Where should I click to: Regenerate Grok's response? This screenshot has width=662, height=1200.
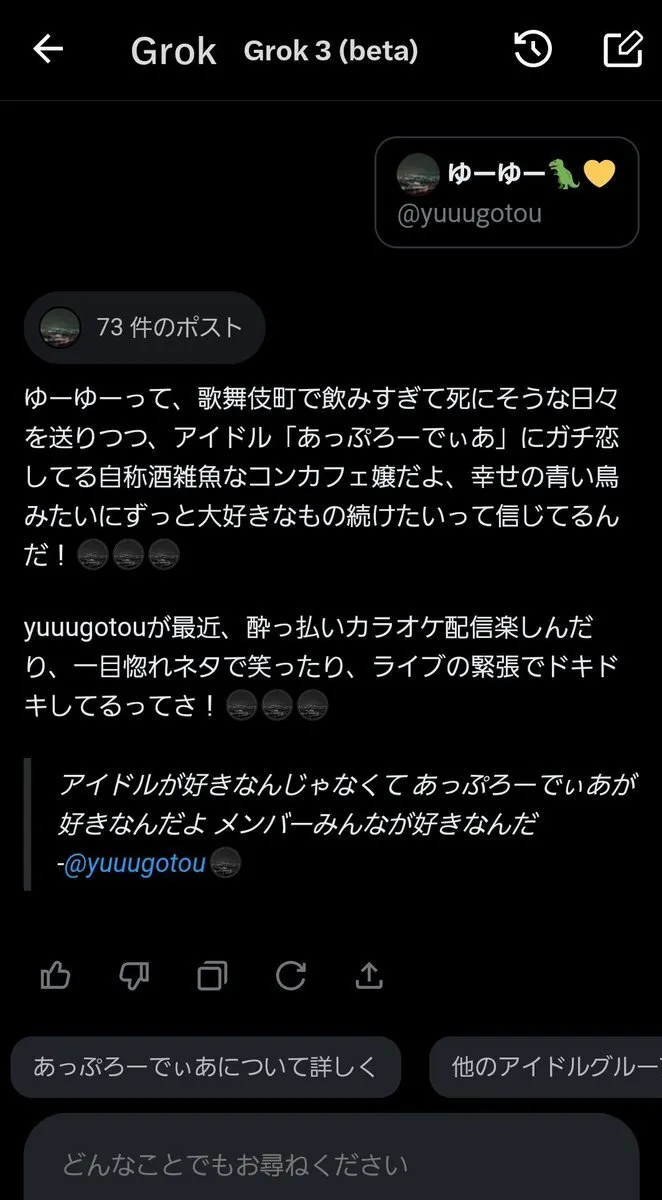tap(290, 975)
